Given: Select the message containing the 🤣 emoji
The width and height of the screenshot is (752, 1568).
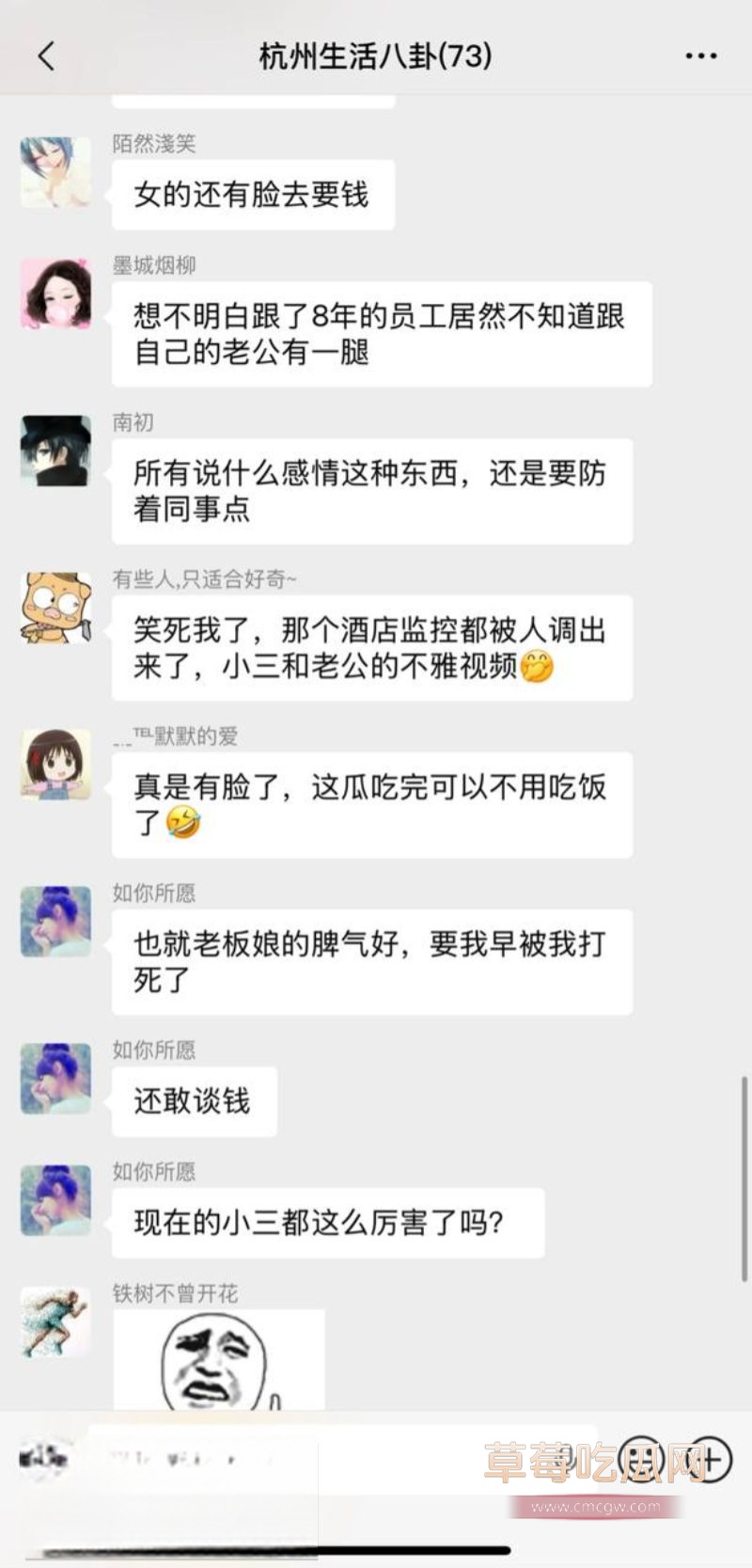Looking at the screenshot, I should click(x=371, y=804).
